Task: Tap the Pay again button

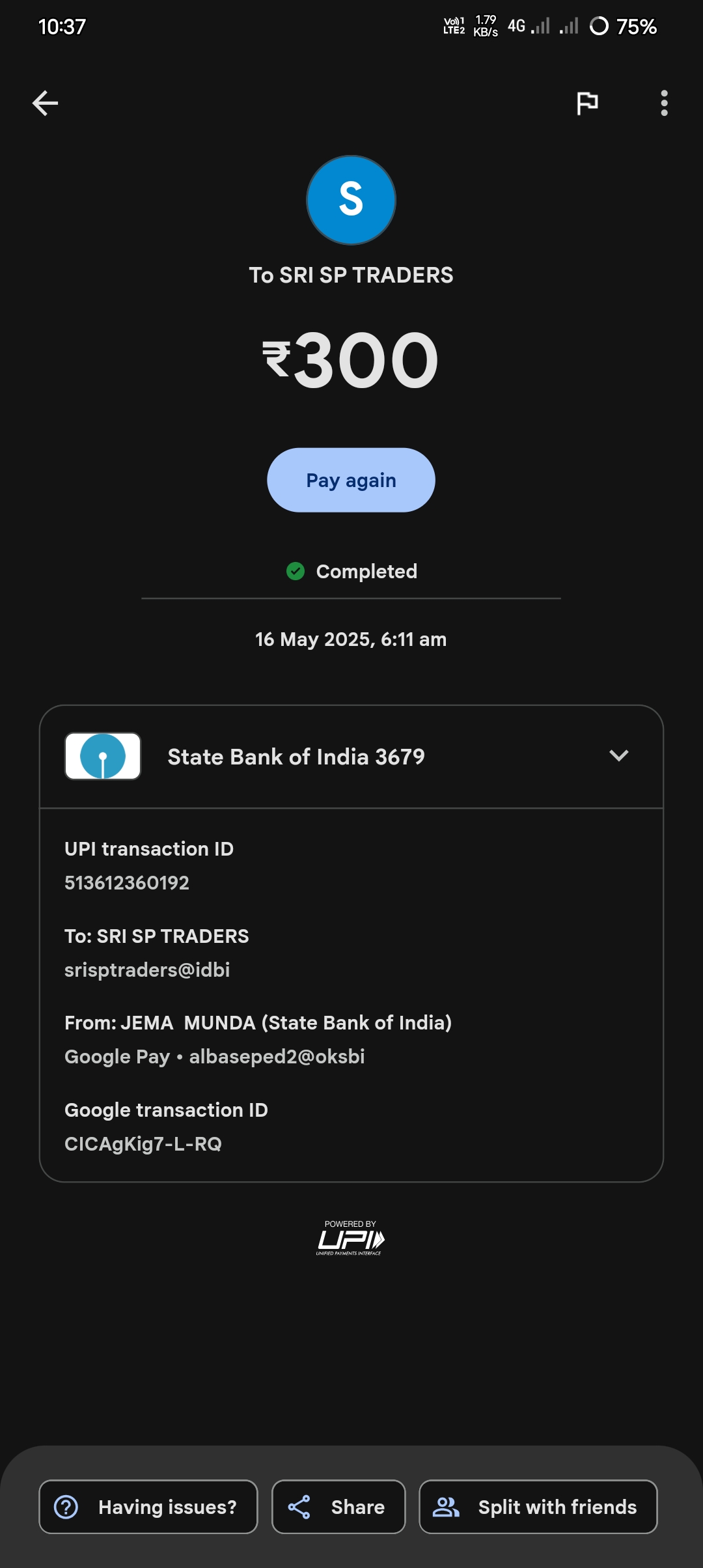Action: coord(351,480)
